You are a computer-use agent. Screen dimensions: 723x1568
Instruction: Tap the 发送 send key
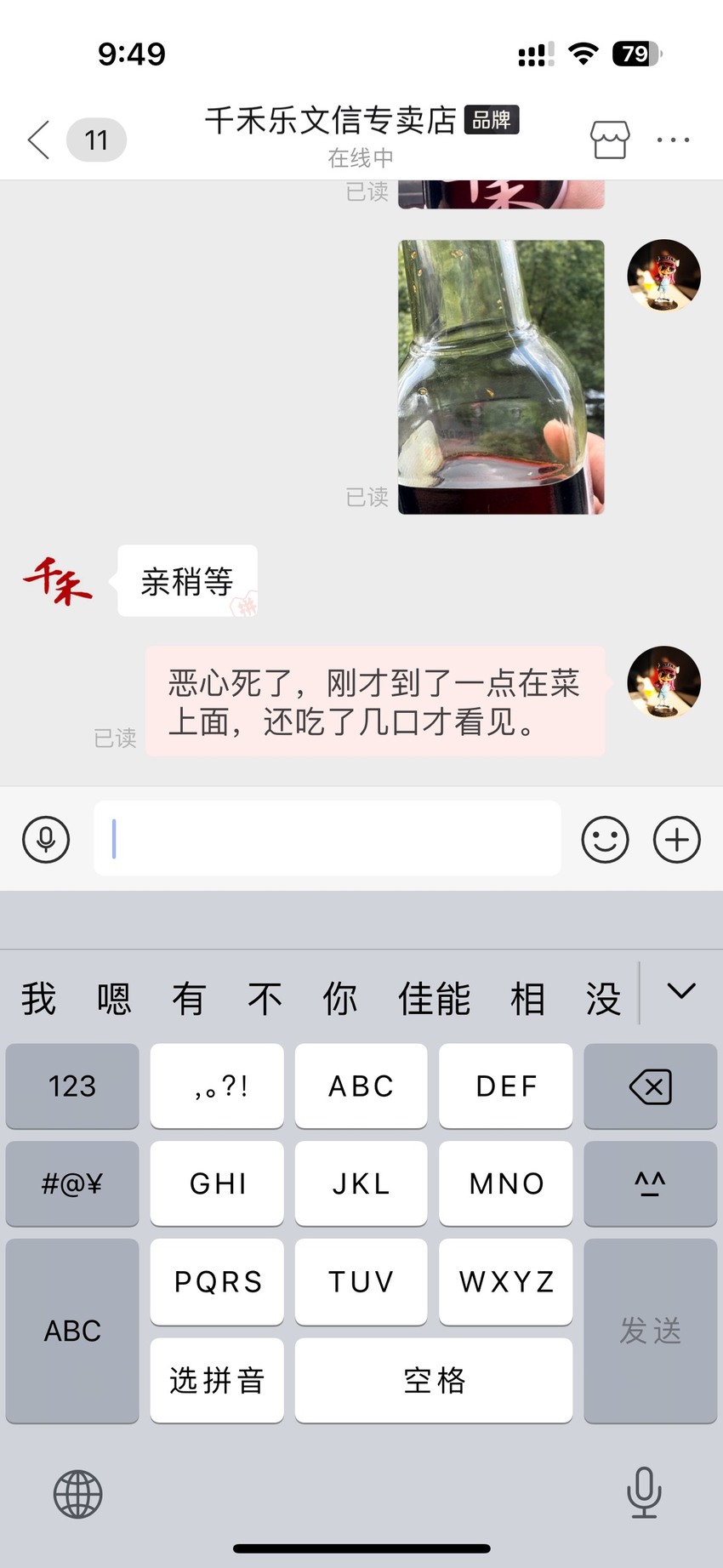(x=651, y=1331)
